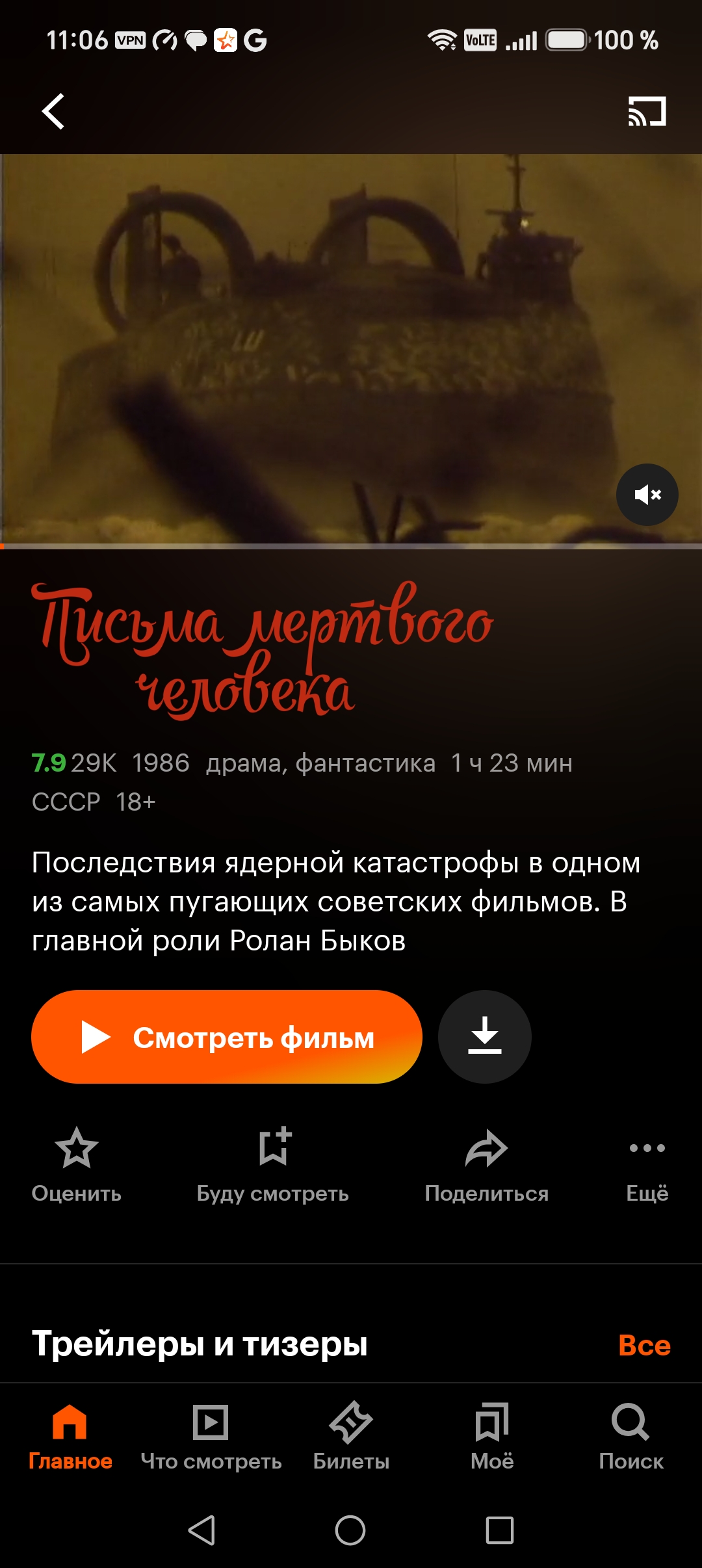Viewport: 702px width, 1568px height.
Task: View all trailers via Все link
Action: pyautogui.click(x=644, y=1345)
